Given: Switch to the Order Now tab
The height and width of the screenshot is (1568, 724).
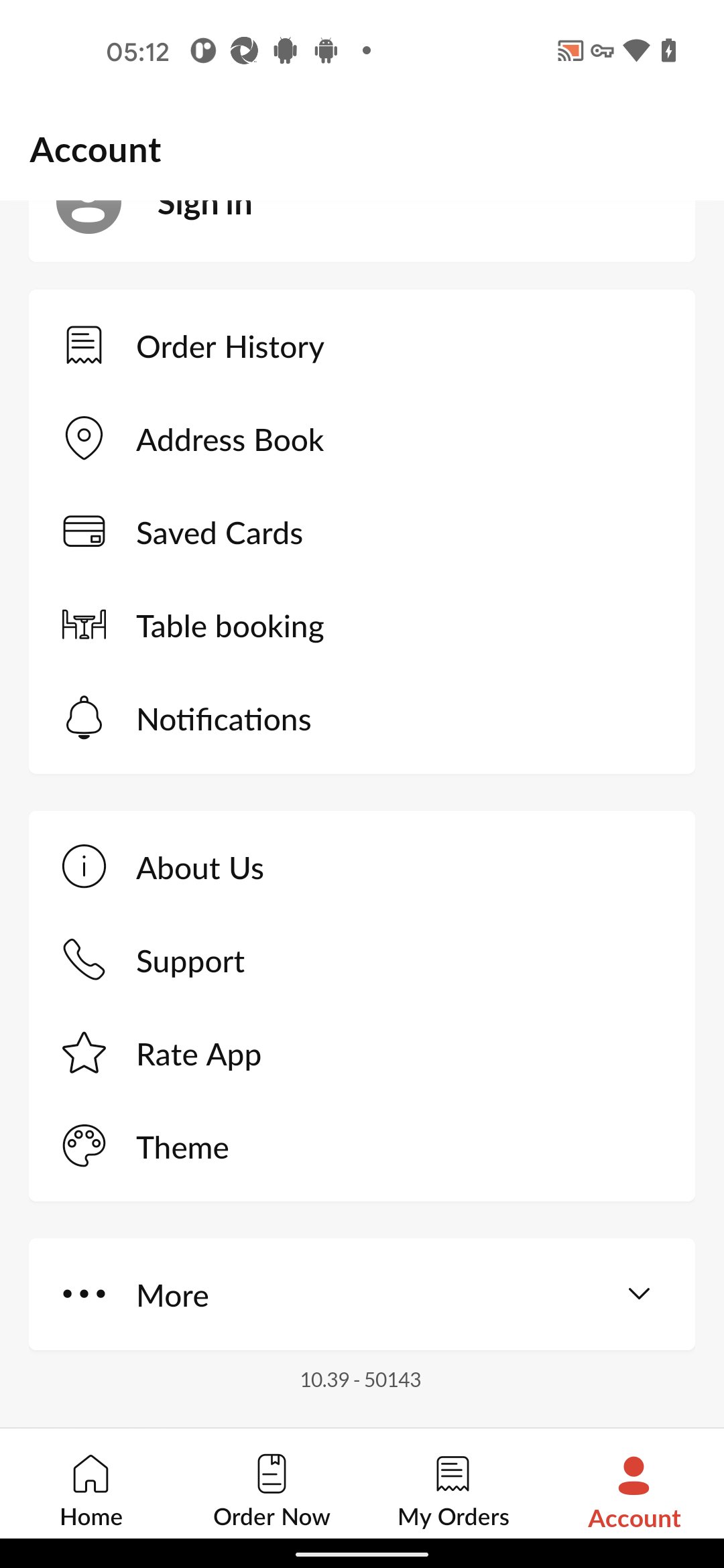Looking at the screenshot, I should point(271,1490).
